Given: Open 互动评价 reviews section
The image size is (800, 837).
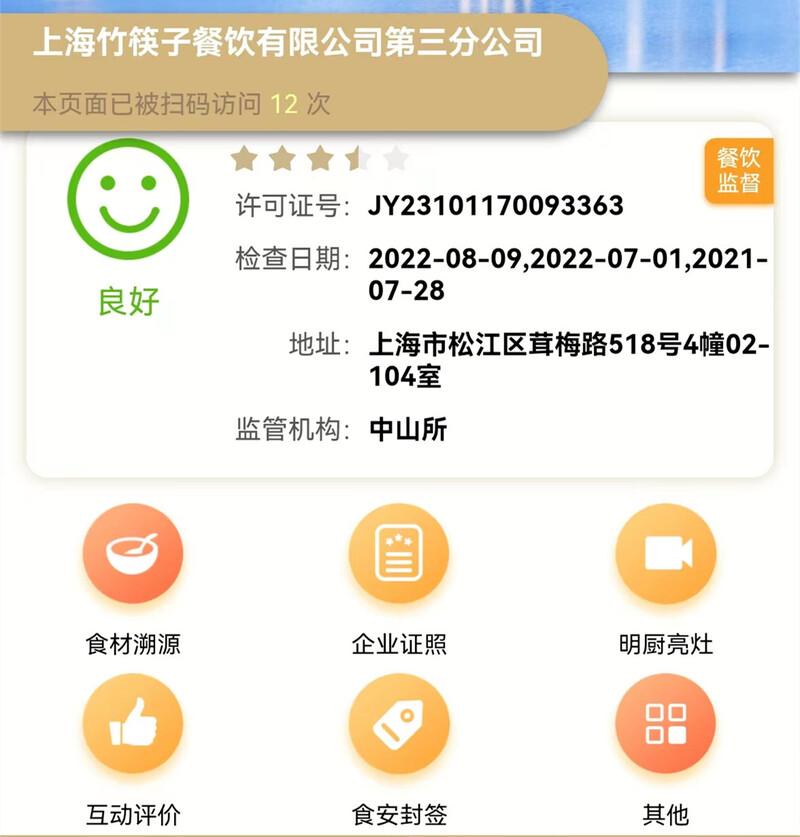Looking at the screenshot, I should pyautogui.click(x=133, y=723).
